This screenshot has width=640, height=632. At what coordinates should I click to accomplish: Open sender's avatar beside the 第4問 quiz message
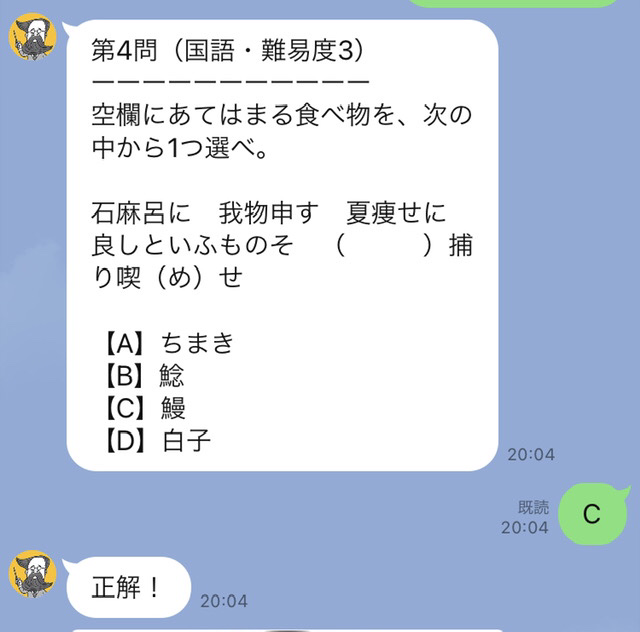[x=31, y=40]
